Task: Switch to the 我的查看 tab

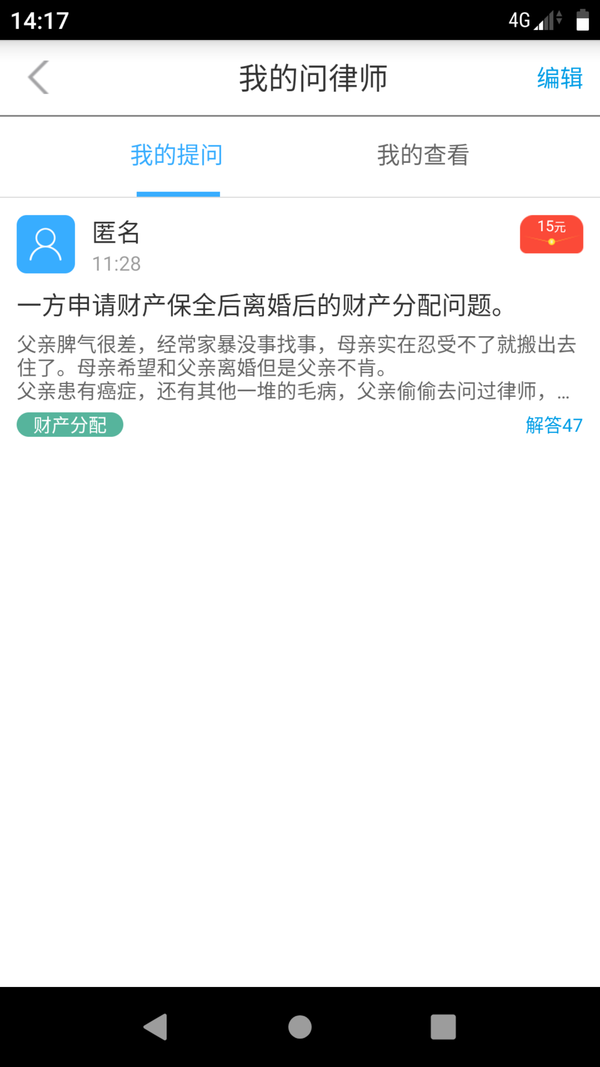Action: tap(422, 156)
